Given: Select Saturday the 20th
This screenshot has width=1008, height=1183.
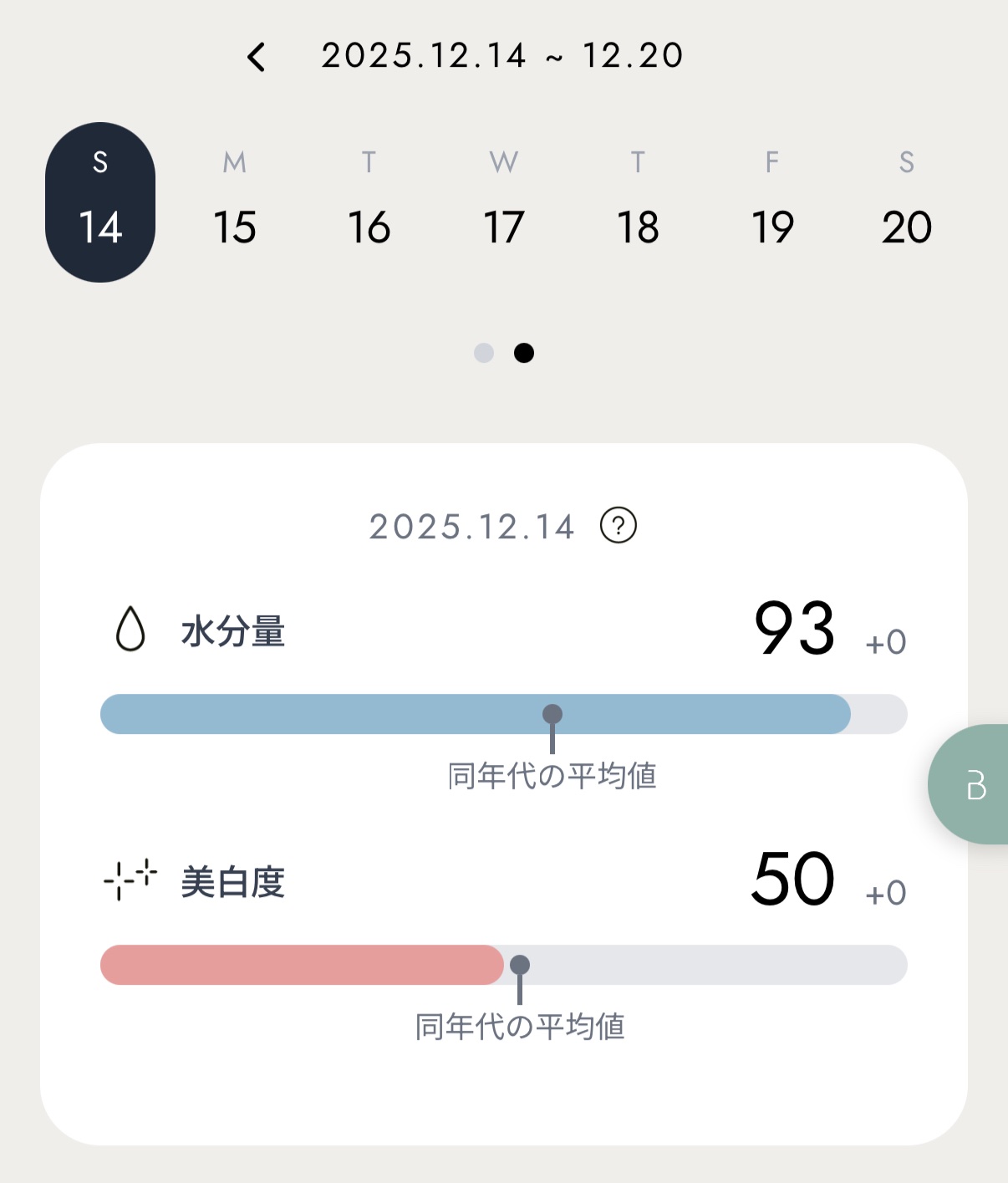Looking at the screenshot, I should pos(907,202).
